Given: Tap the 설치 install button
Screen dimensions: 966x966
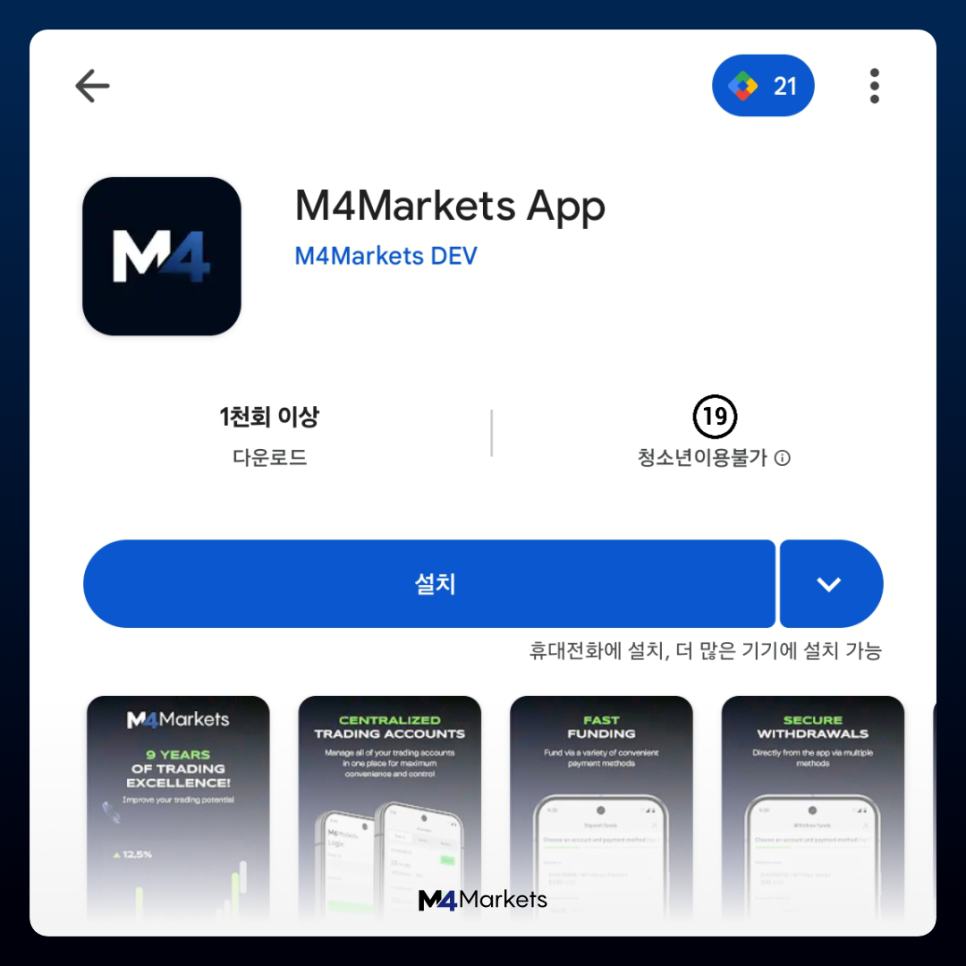Looking at the screenshot, I should [x=429, y=583].
